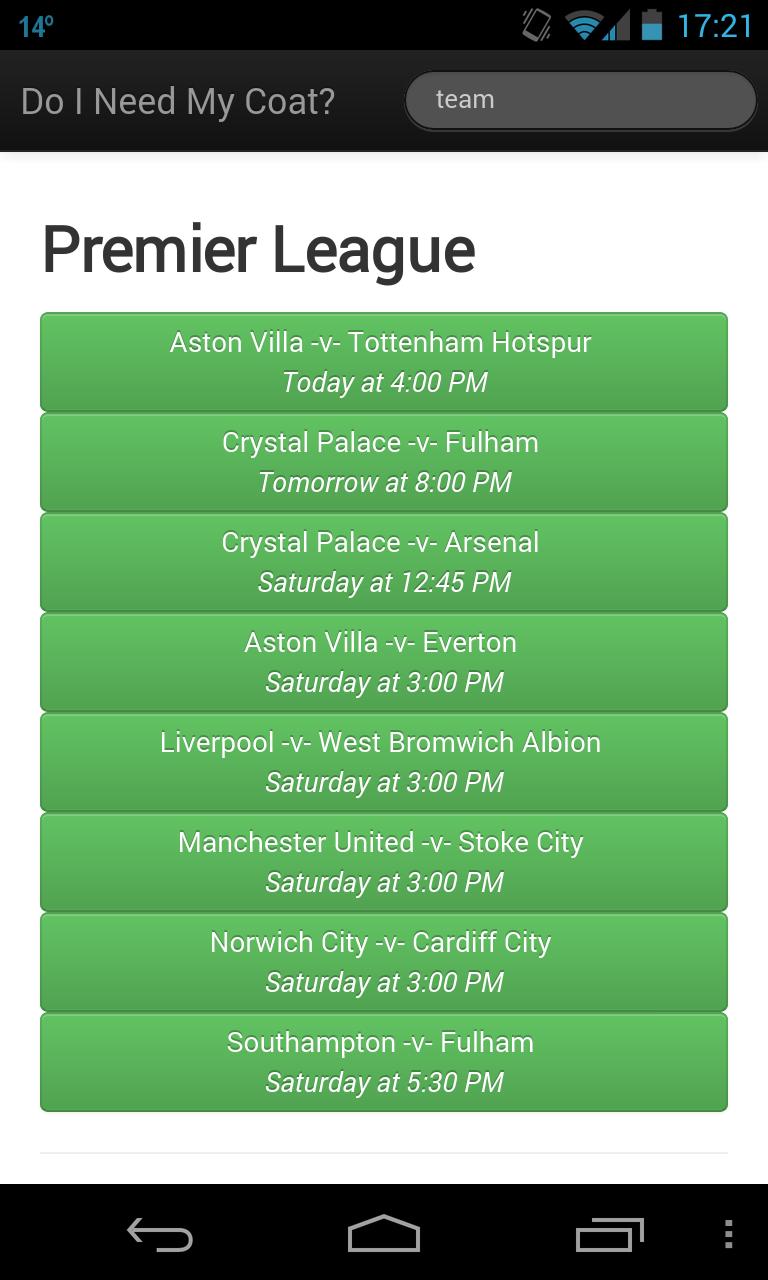Open Liverpool -v- West Bromwich Albion fixture
The image size is (768, 1280).
pos(384,762)
